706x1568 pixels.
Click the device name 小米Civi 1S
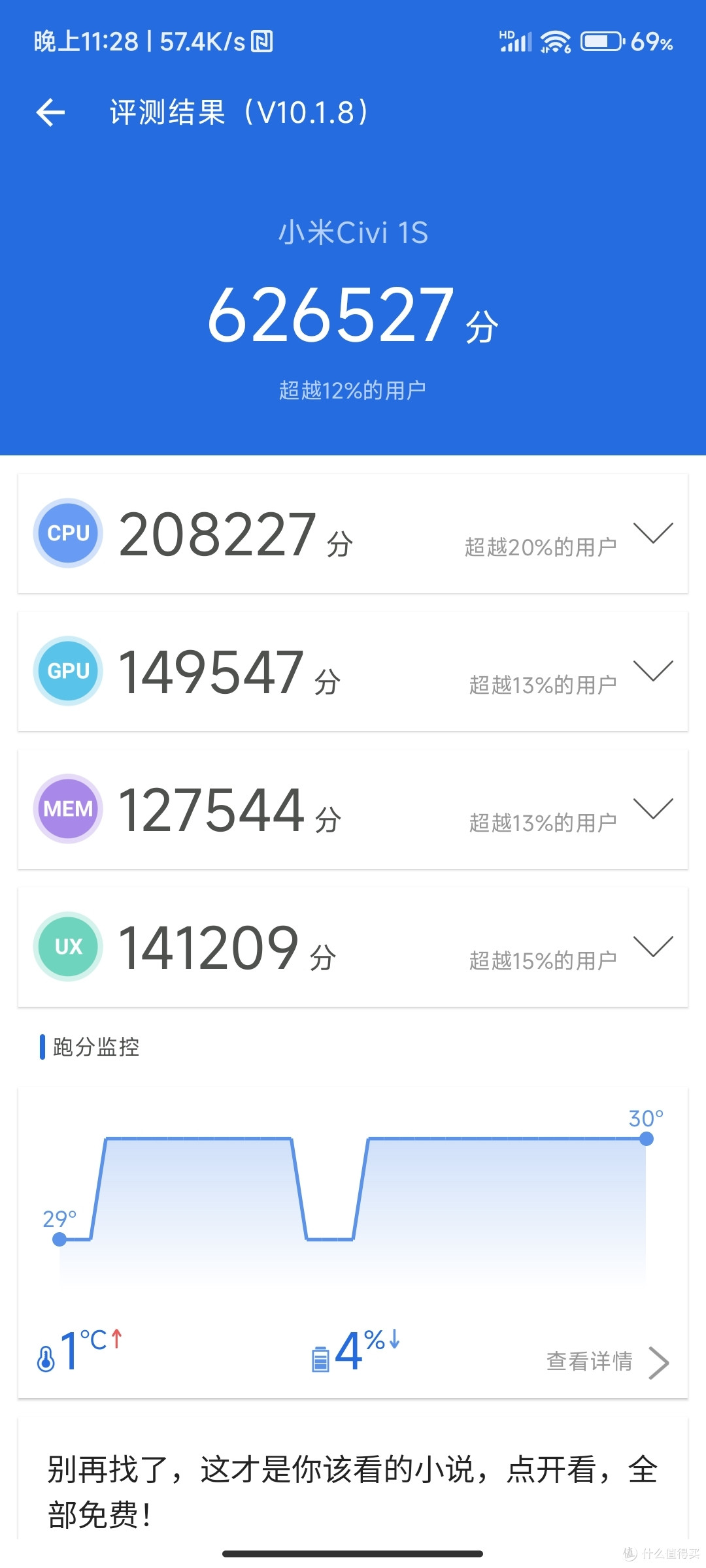pos(353,233)
